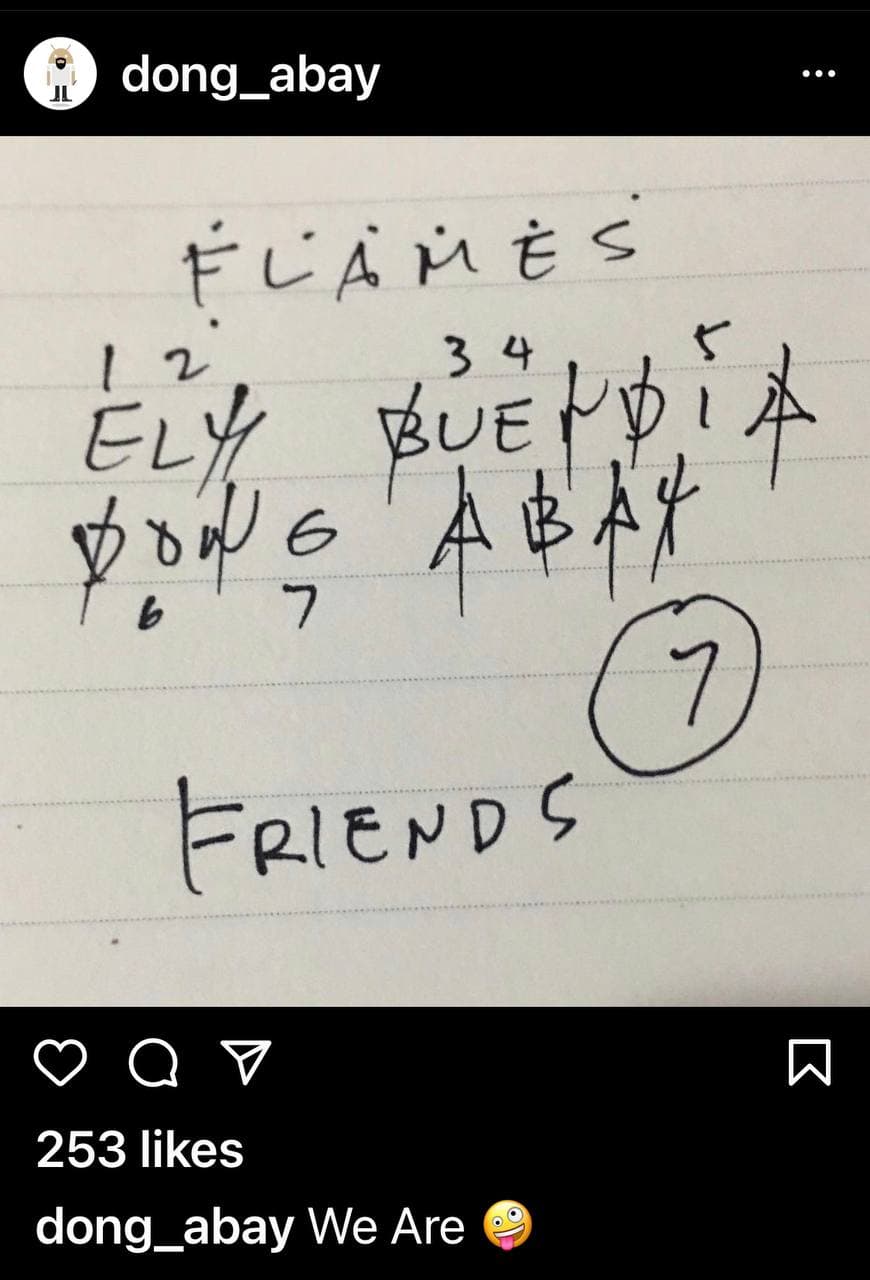Save the post with the bookmark icon
Viewport: 870px width, 1280px height.
(809, 1062)
